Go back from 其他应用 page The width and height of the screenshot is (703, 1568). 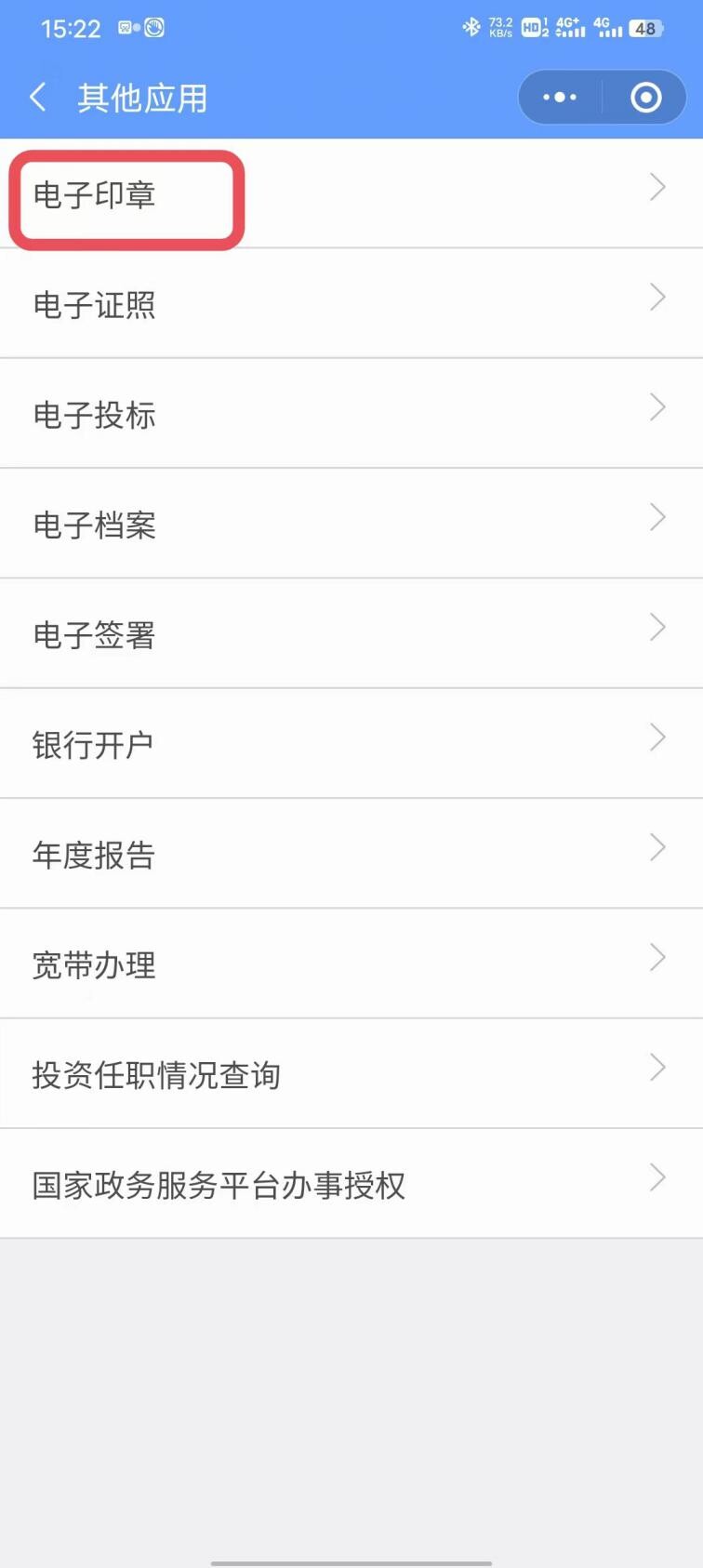[x=38, y=97]
